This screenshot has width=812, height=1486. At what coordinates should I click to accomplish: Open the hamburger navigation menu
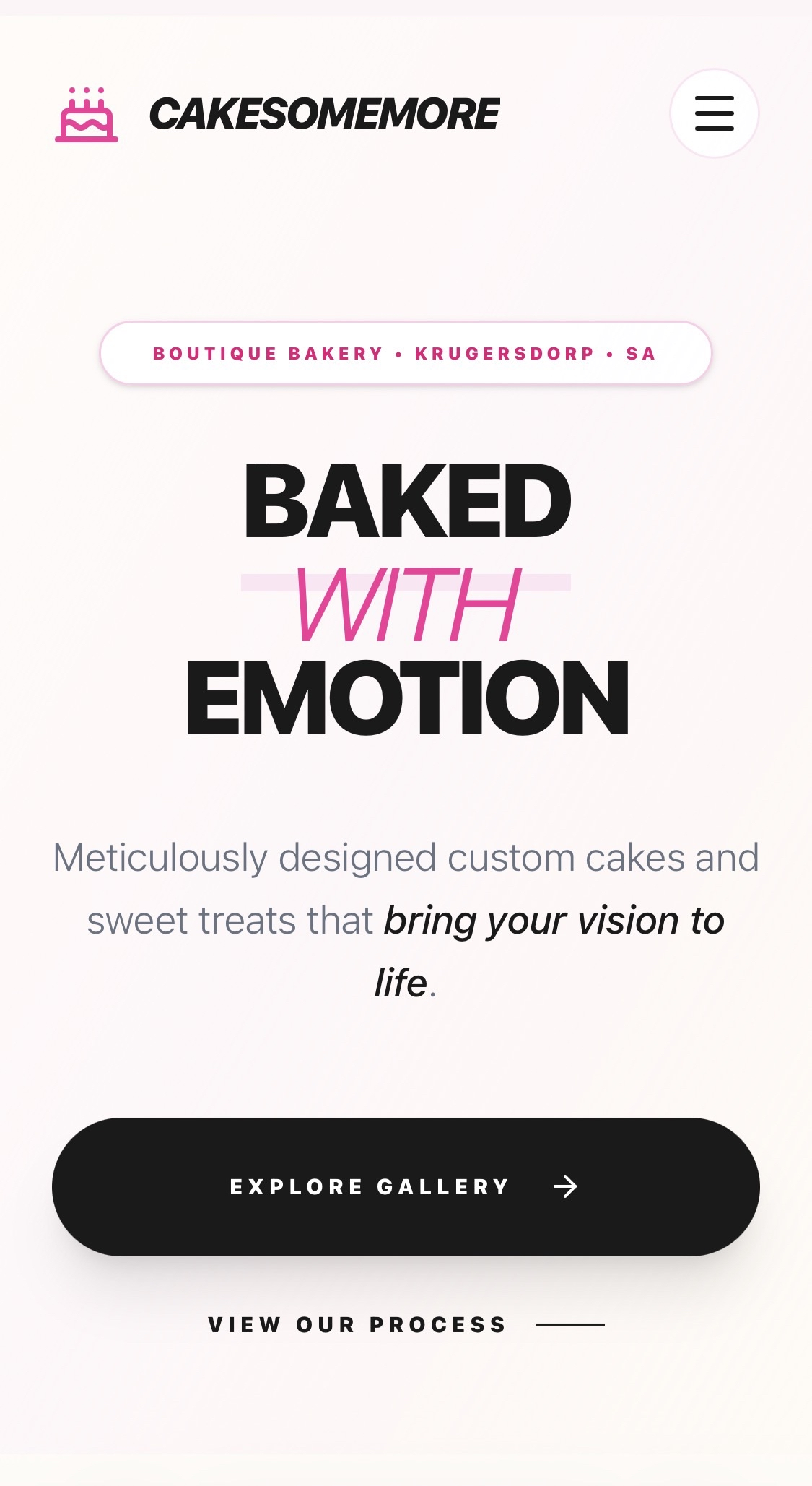714,113
